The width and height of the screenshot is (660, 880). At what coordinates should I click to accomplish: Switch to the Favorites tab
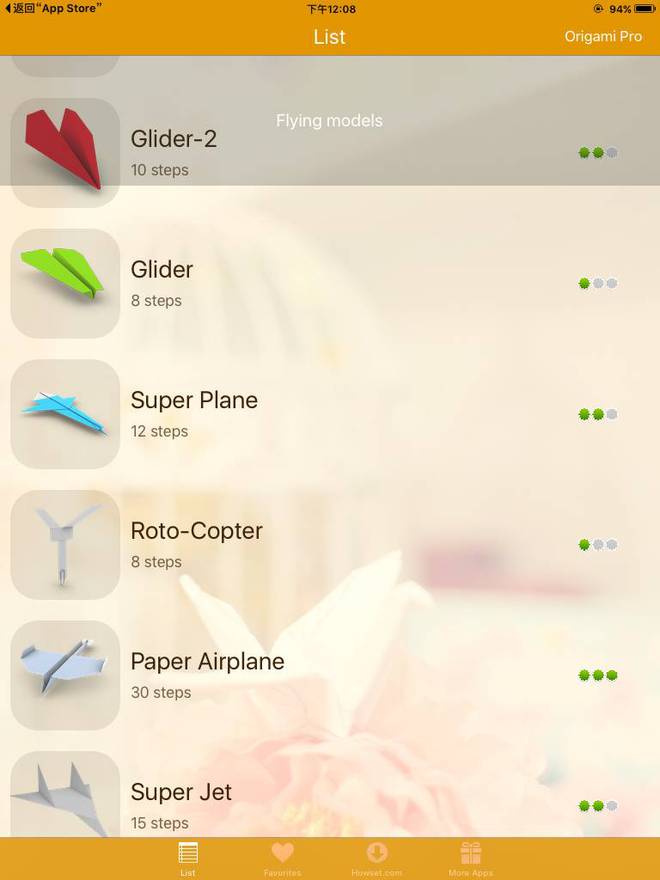tap(283, 858)
